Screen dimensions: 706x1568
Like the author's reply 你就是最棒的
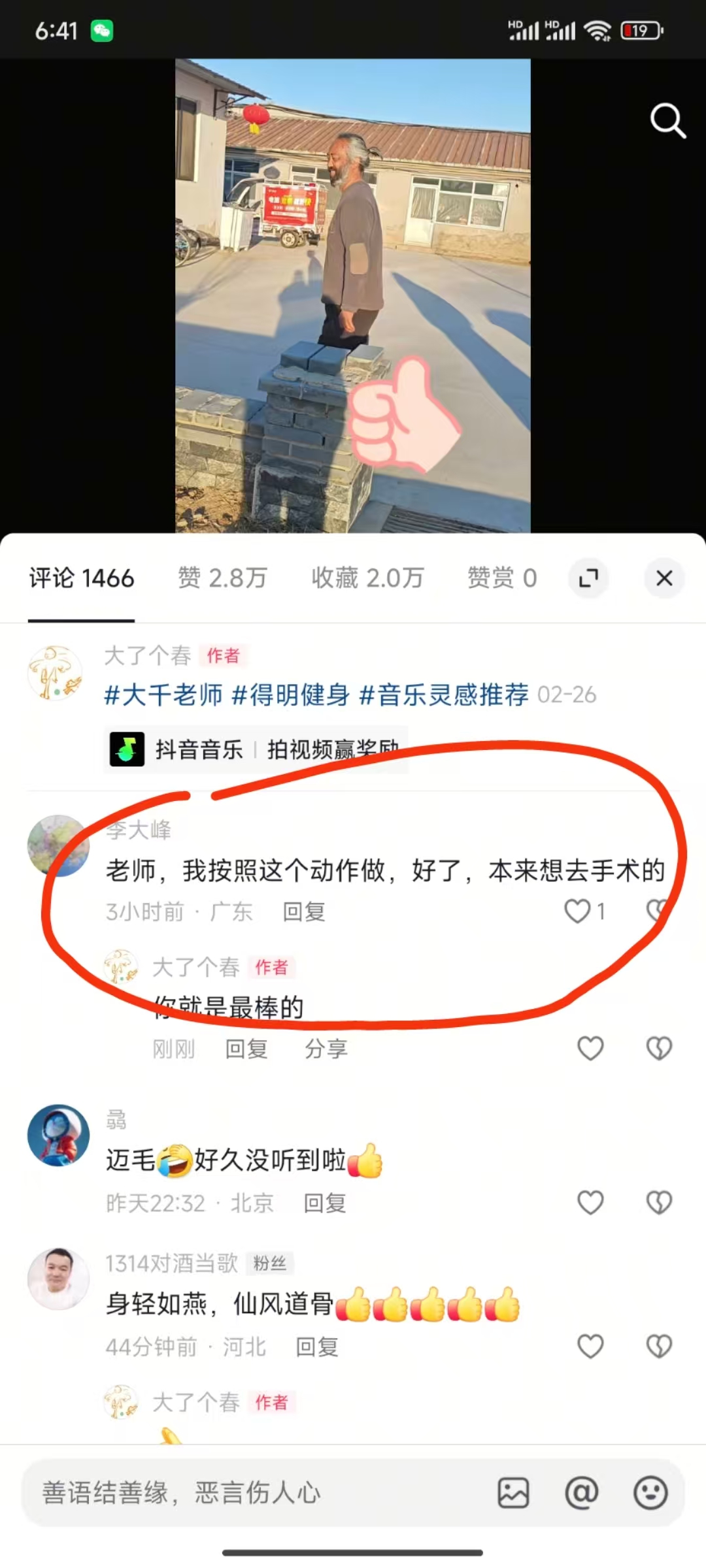click(x=590, y=1049)
